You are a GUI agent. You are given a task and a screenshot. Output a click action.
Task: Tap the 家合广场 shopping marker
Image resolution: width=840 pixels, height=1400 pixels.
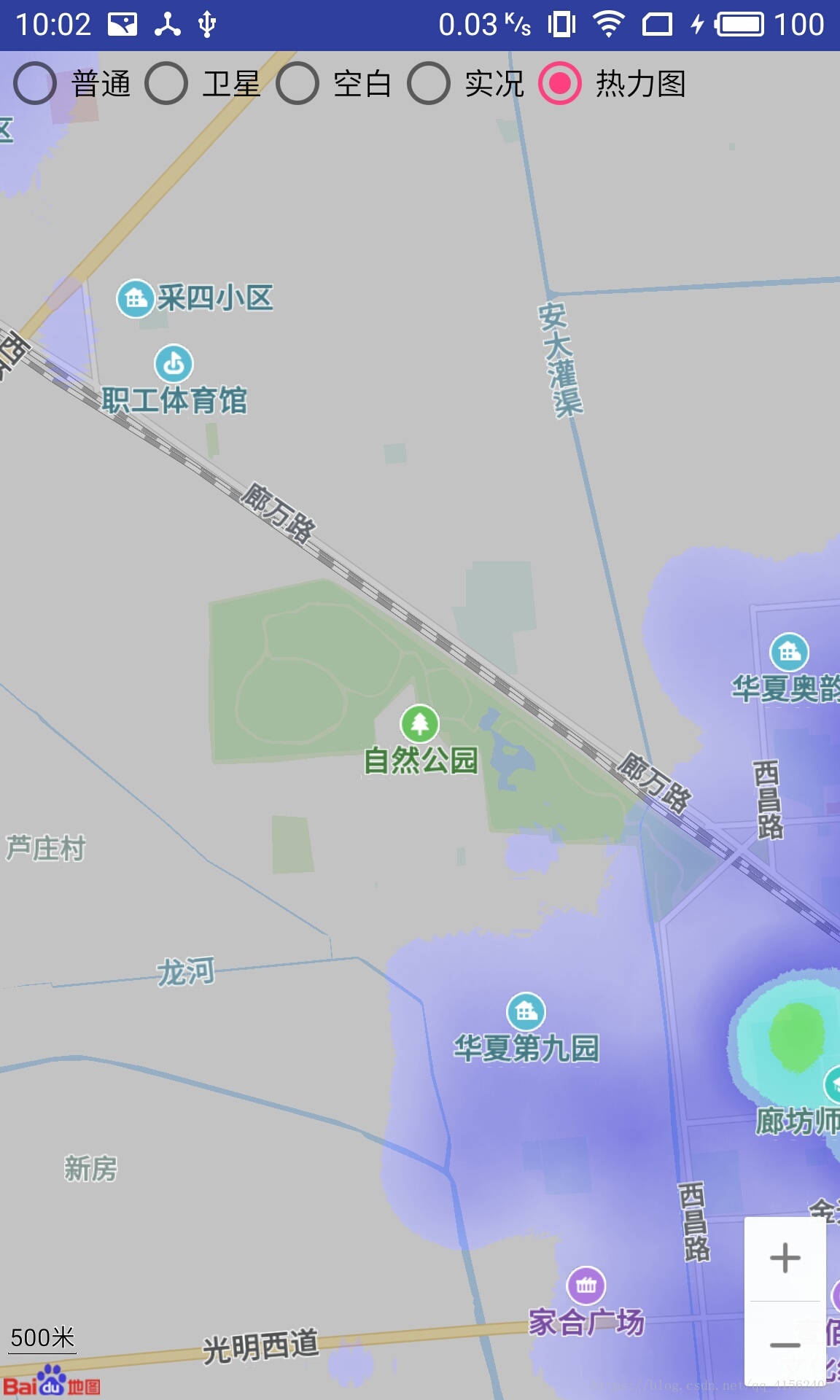(x=586, y=1286)
